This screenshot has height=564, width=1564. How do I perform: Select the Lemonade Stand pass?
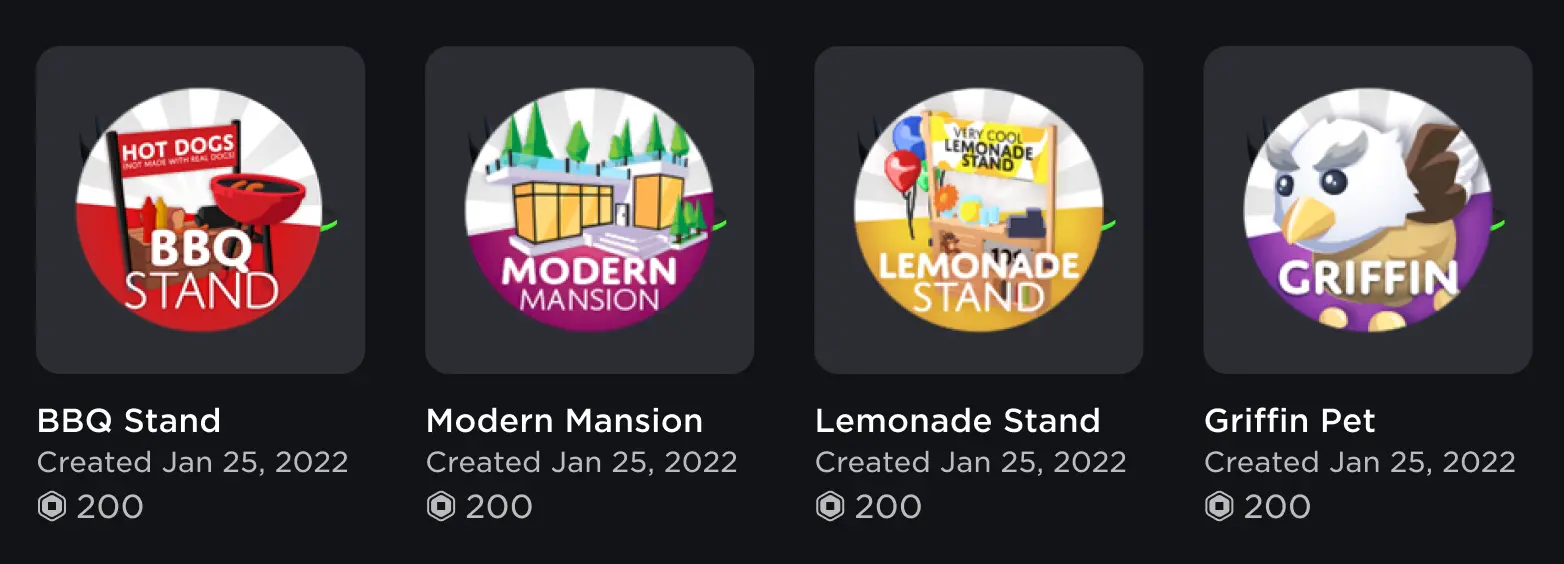(978, 210)
